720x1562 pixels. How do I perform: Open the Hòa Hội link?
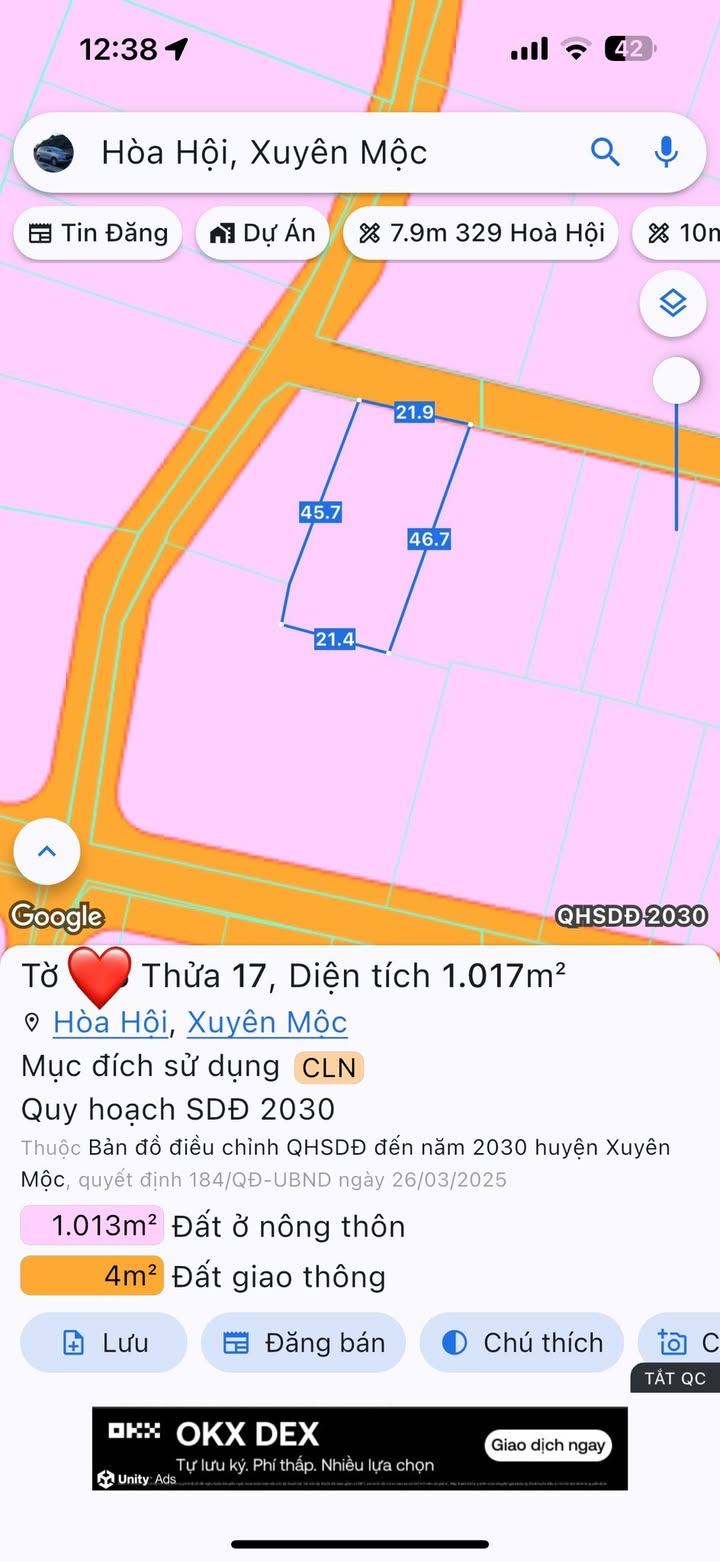110,1022
